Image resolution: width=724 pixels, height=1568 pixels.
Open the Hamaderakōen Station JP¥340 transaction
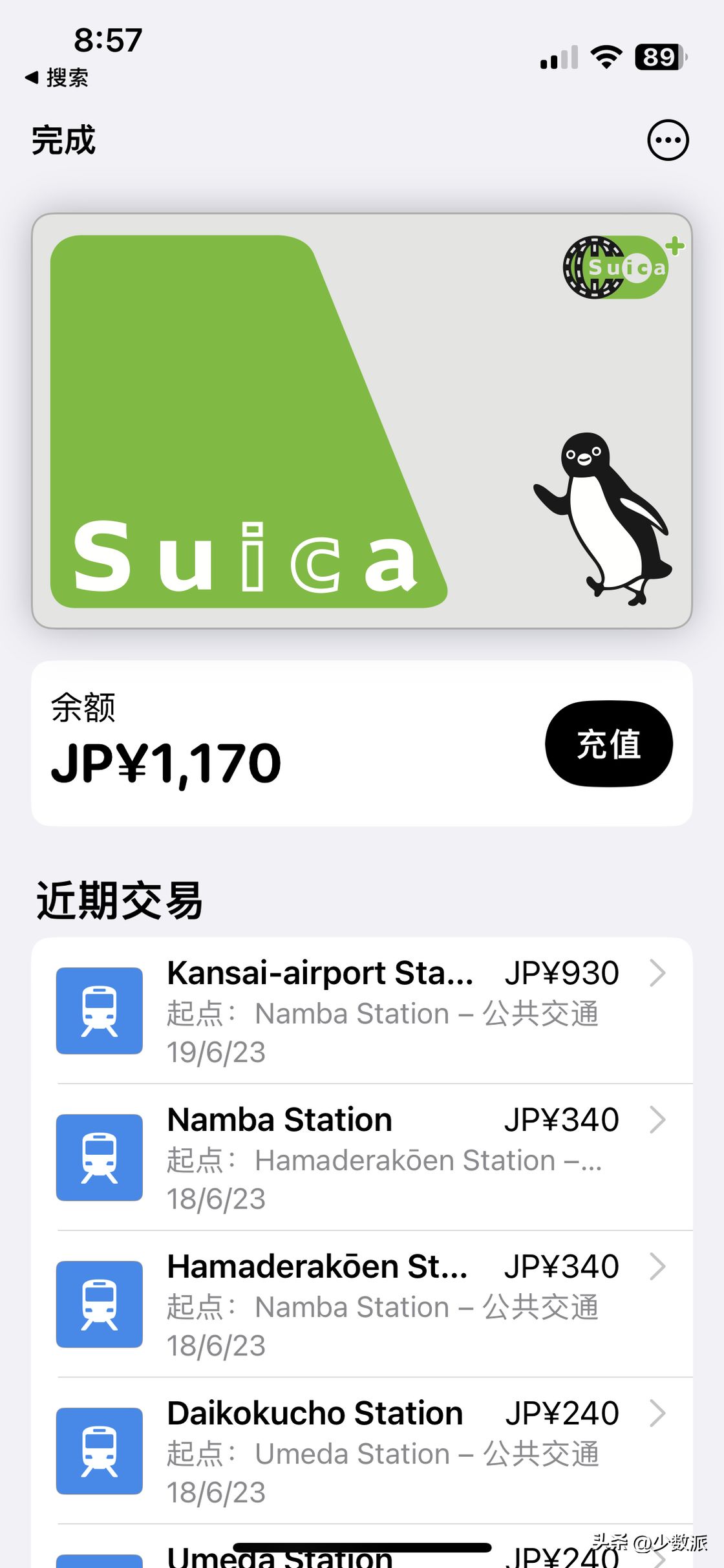click(362, 1305)
